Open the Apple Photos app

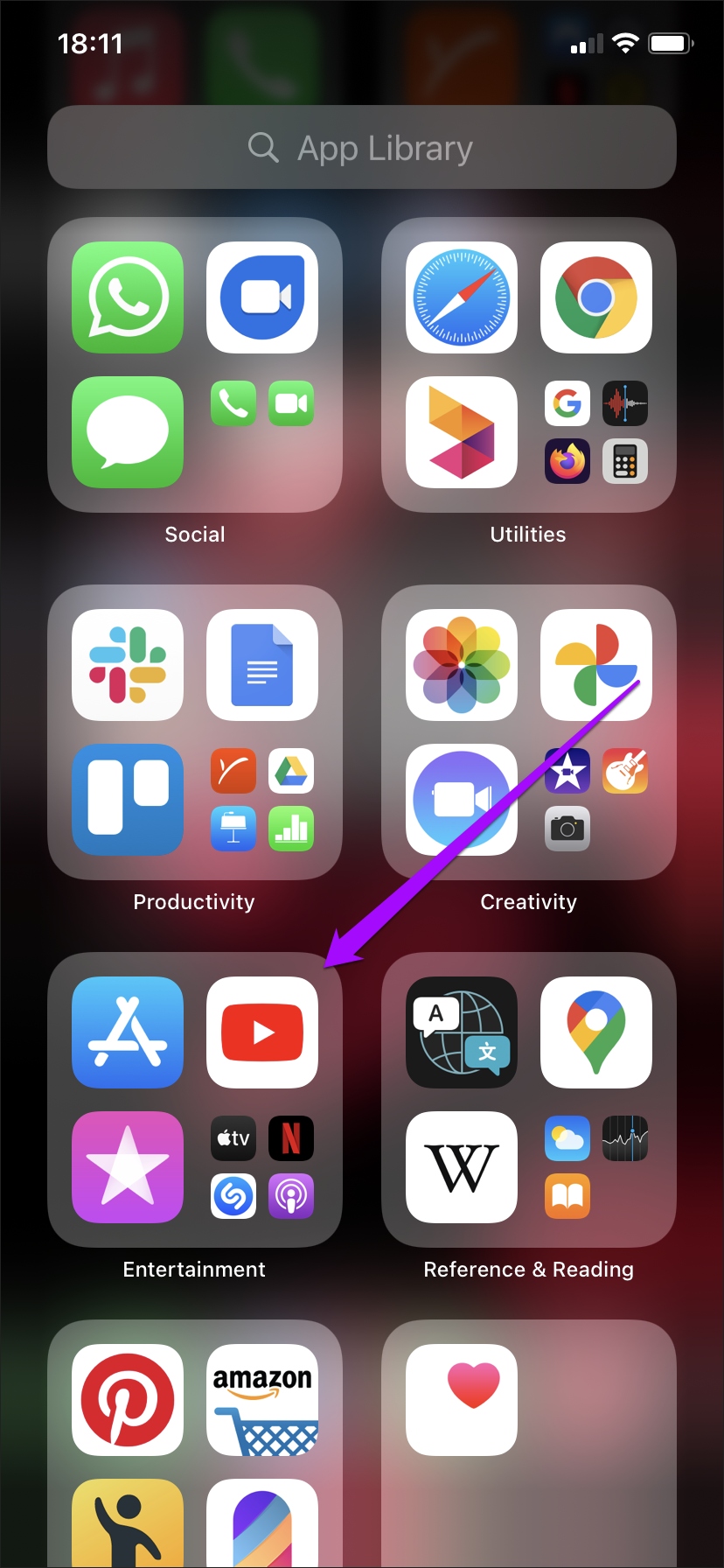click(x=462, y=665)
